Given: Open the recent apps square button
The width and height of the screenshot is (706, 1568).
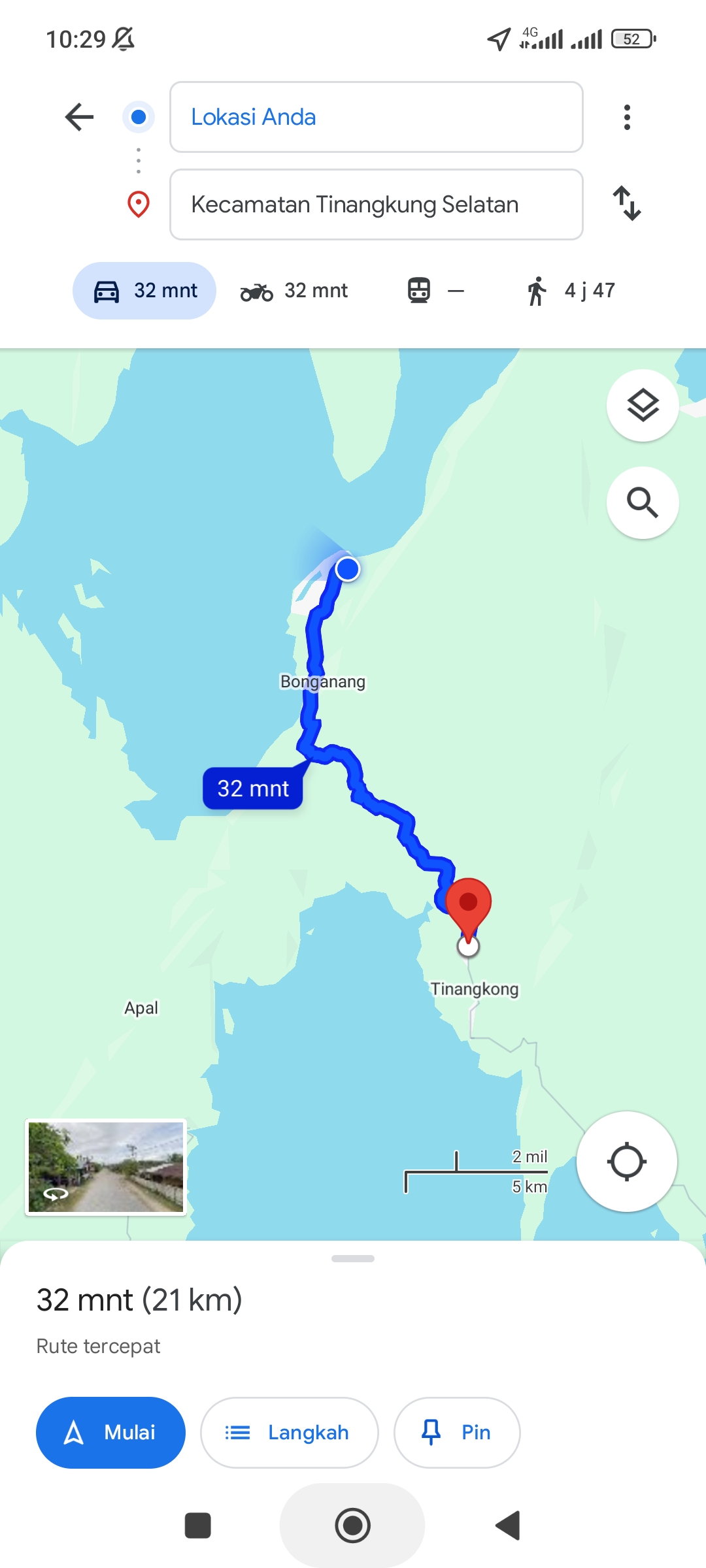Looking at the screenshot, I should 198,1526.
